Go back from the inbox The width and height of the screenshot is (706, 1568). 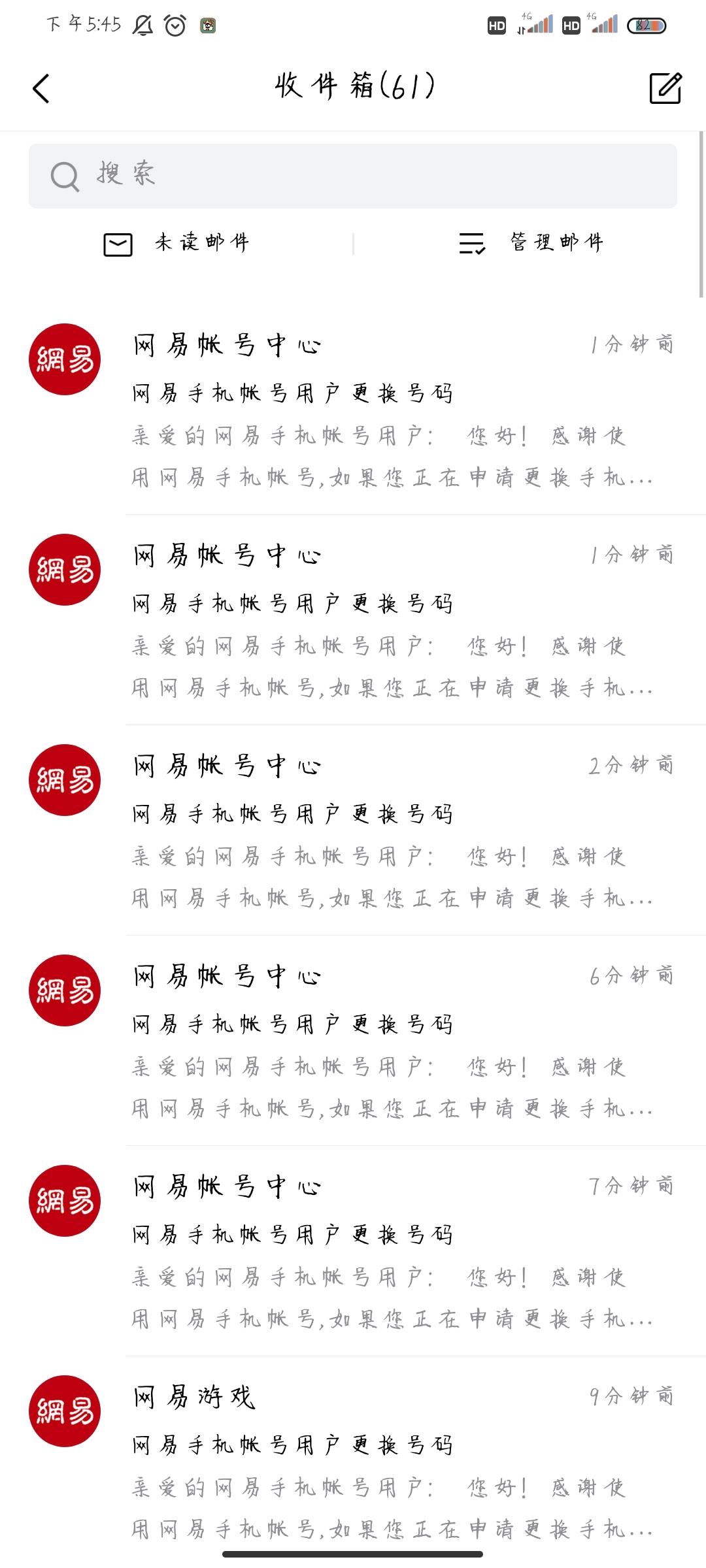coord(41,88)
